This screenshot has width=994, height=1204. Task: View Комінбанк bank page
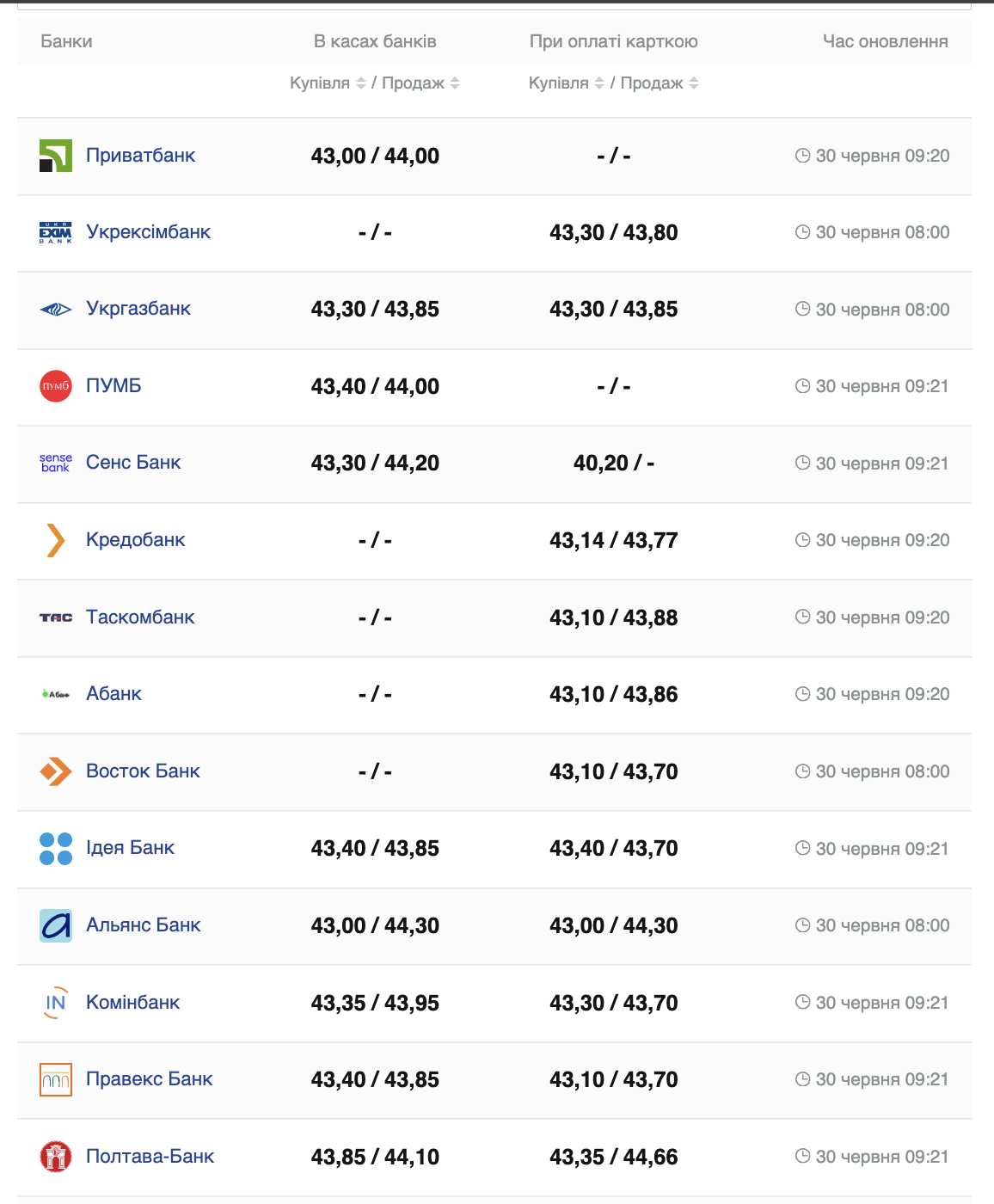click(x=132, y=1003)
